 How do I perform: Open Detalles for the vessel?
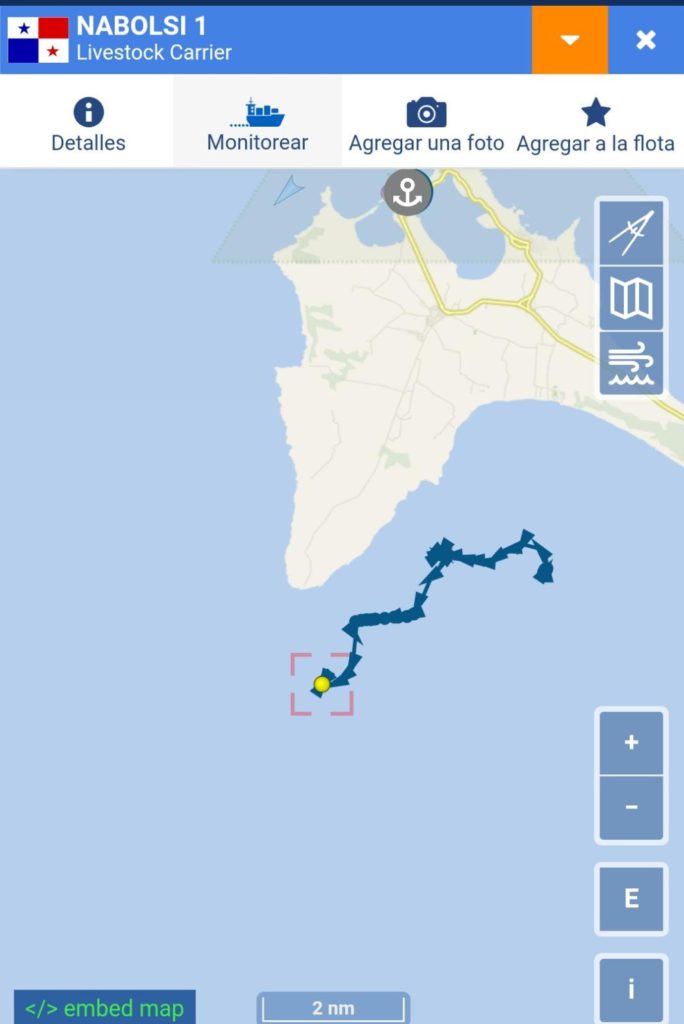88,124
